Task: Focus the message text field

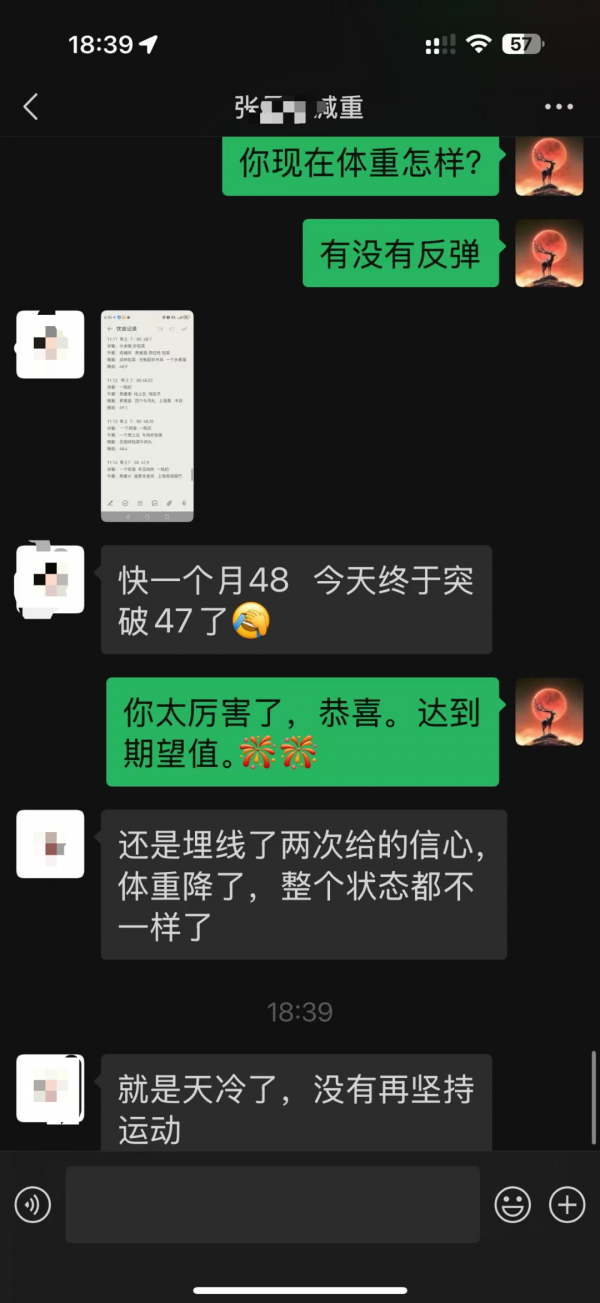Action: pyautogui.click(x=272, y=1205)
